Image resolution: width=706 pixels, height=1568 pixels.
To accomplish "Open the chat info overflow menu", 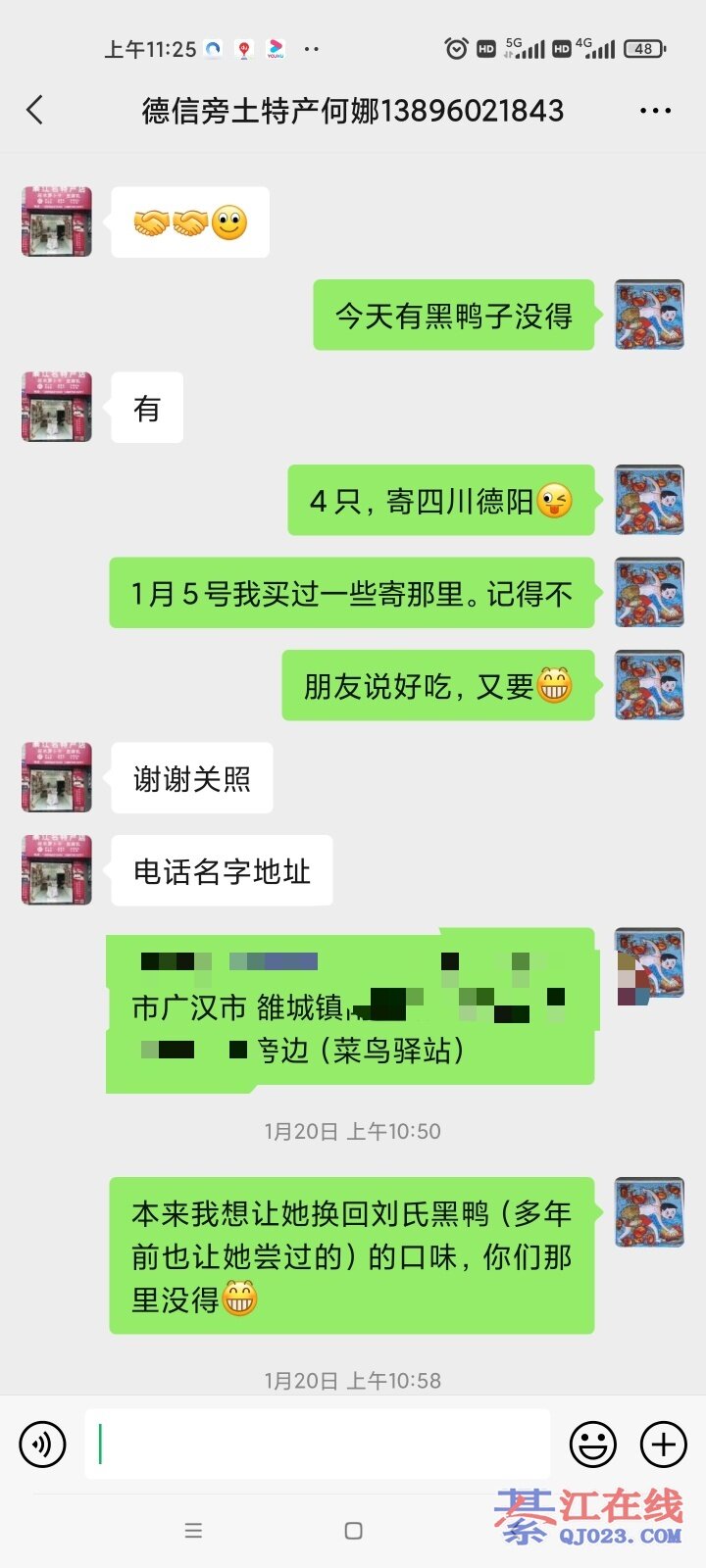I will click(x=655, y=111).
